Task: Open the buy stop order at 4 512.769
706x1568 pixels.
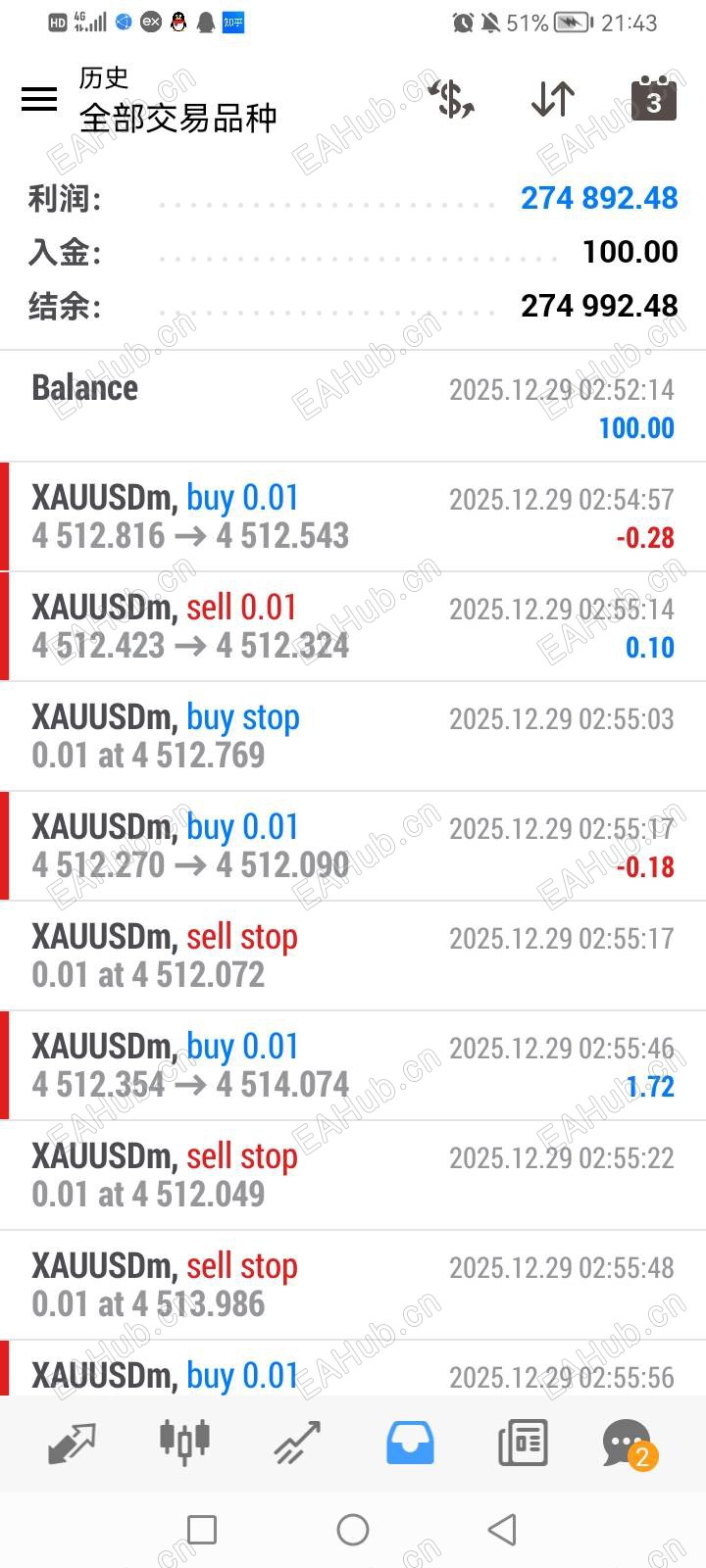Action: tap(353, 736)
